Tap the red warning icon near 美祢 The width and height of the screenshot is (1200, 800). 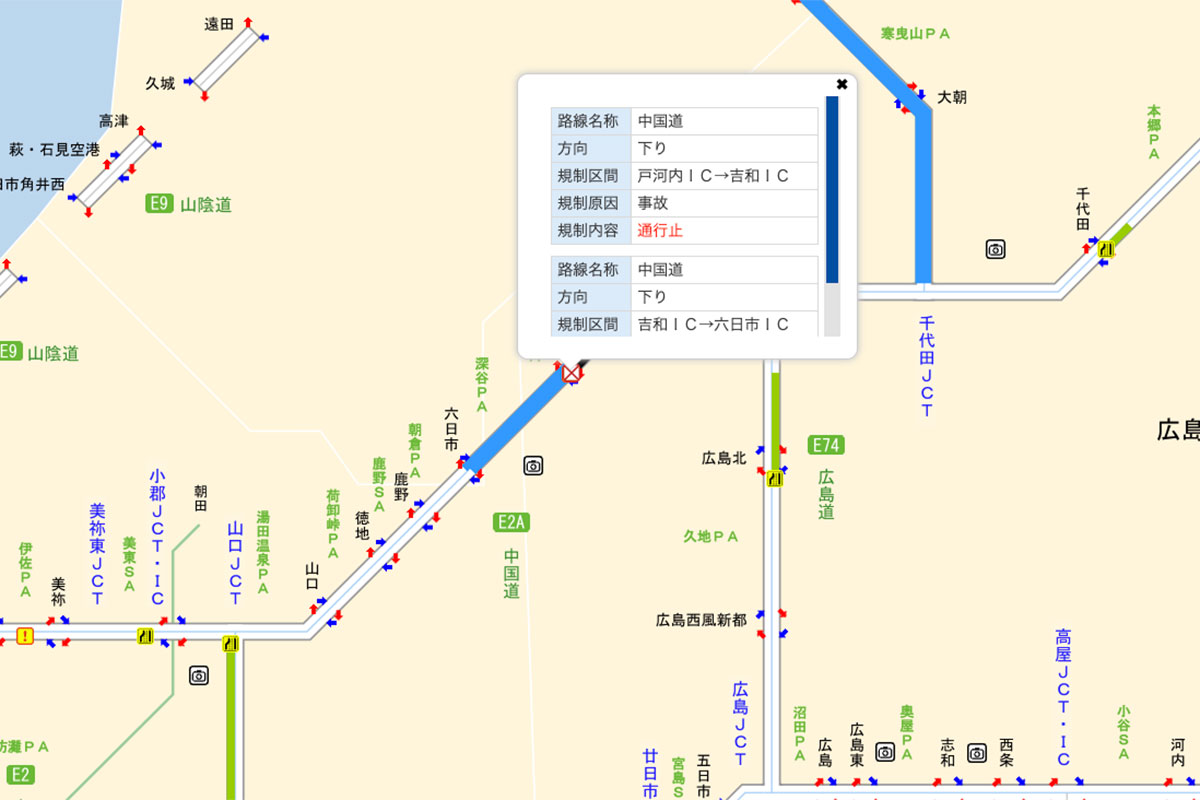point(25,636)
